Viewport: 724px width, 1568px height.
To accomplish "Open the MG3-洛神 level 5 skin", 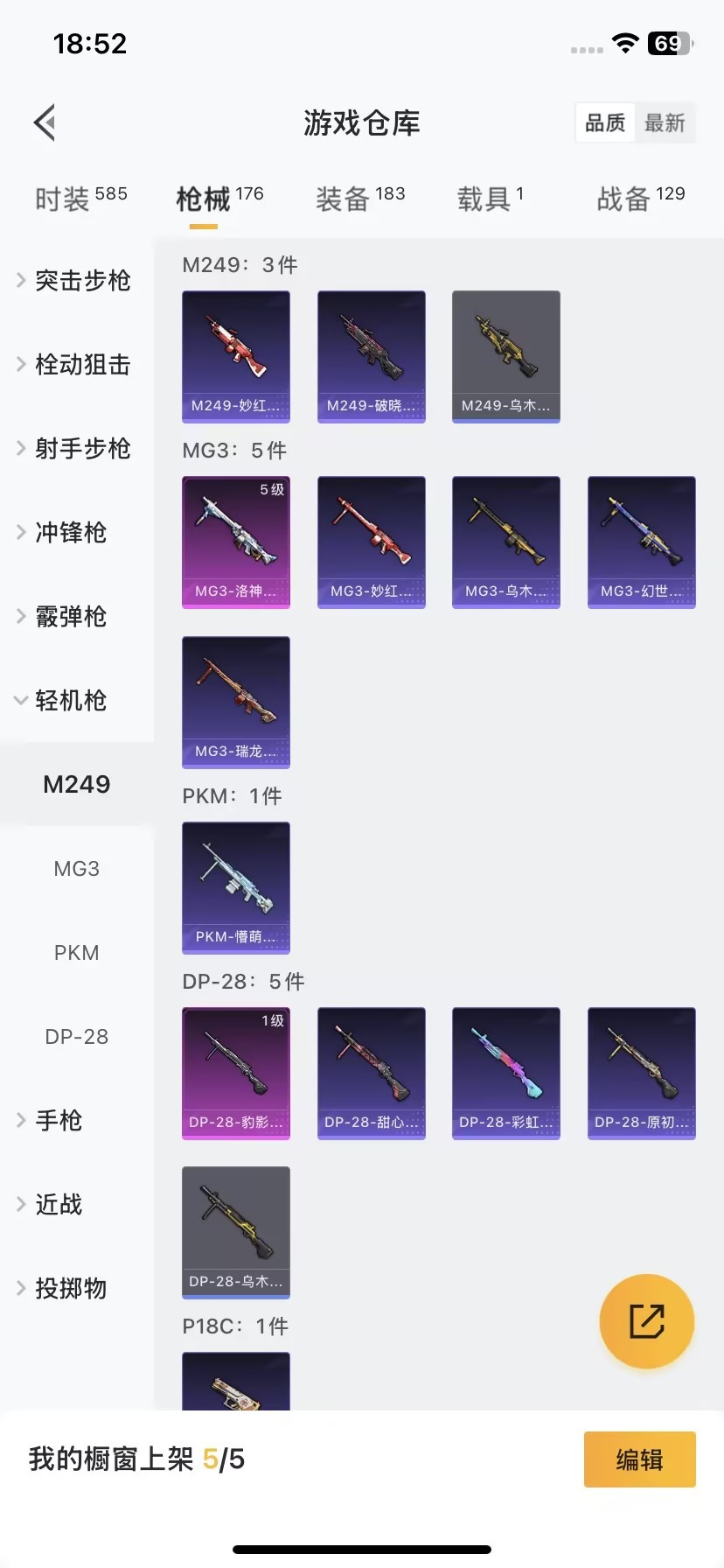I will [235, 542].
